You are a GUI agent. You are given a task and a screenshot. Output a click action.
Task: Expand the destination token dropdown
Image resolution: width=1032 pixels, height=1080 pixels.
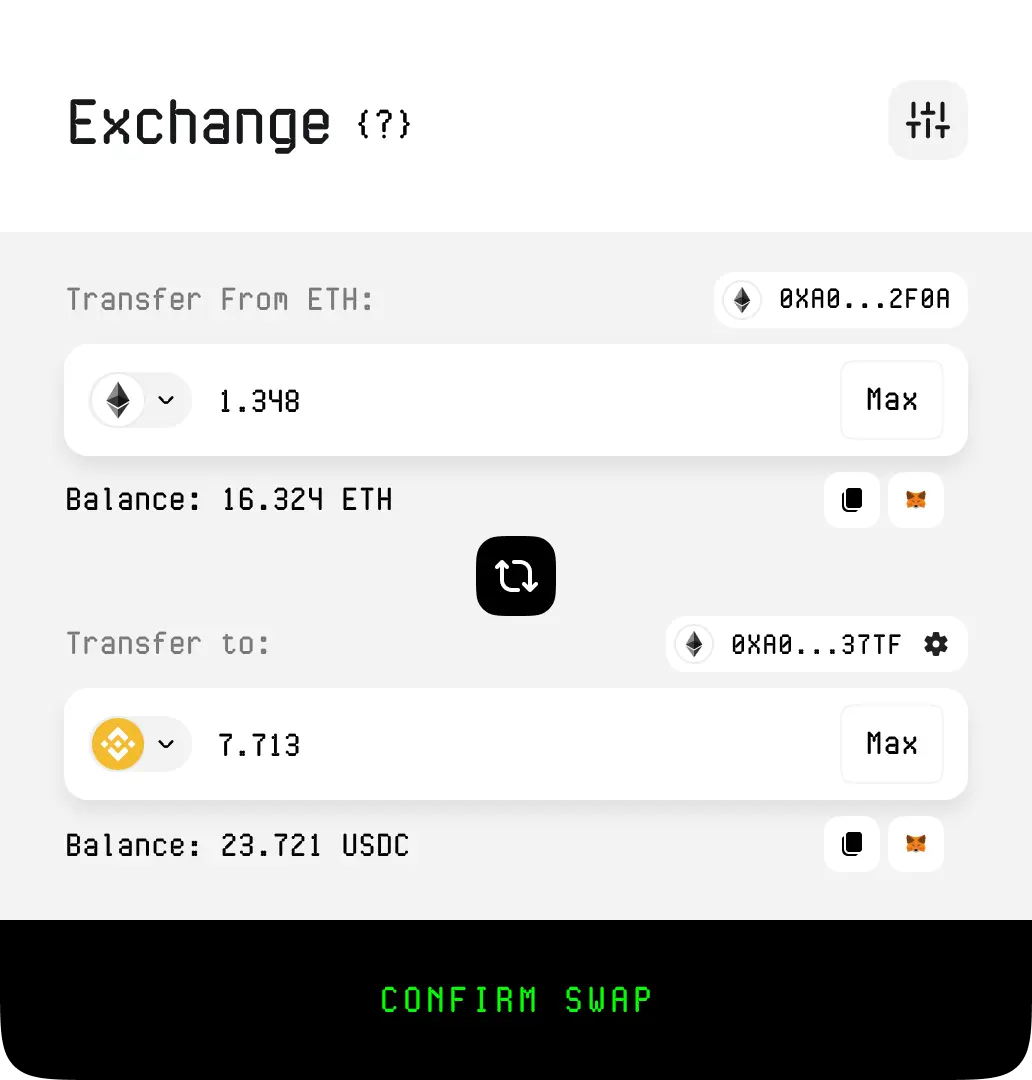(141, 744)
